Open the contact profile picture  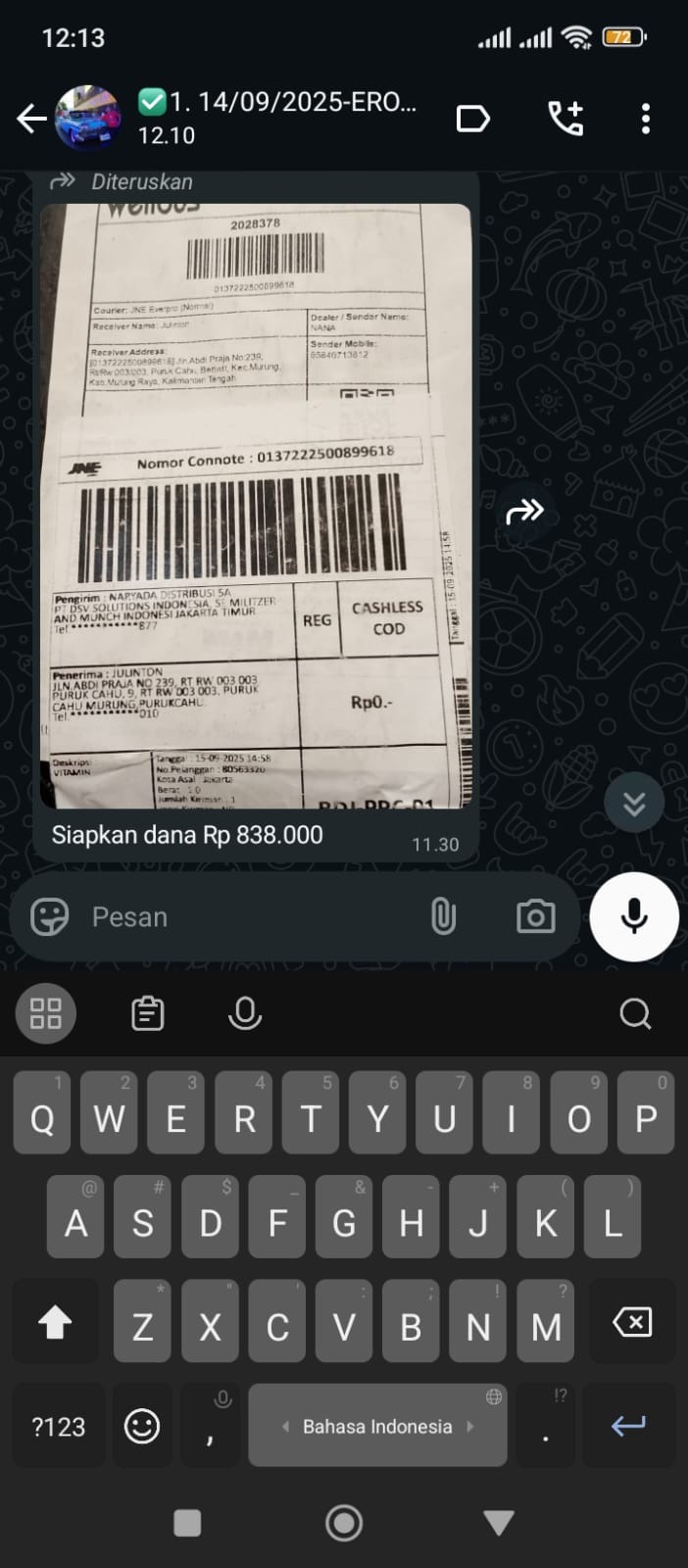click(x=88, y=119)
